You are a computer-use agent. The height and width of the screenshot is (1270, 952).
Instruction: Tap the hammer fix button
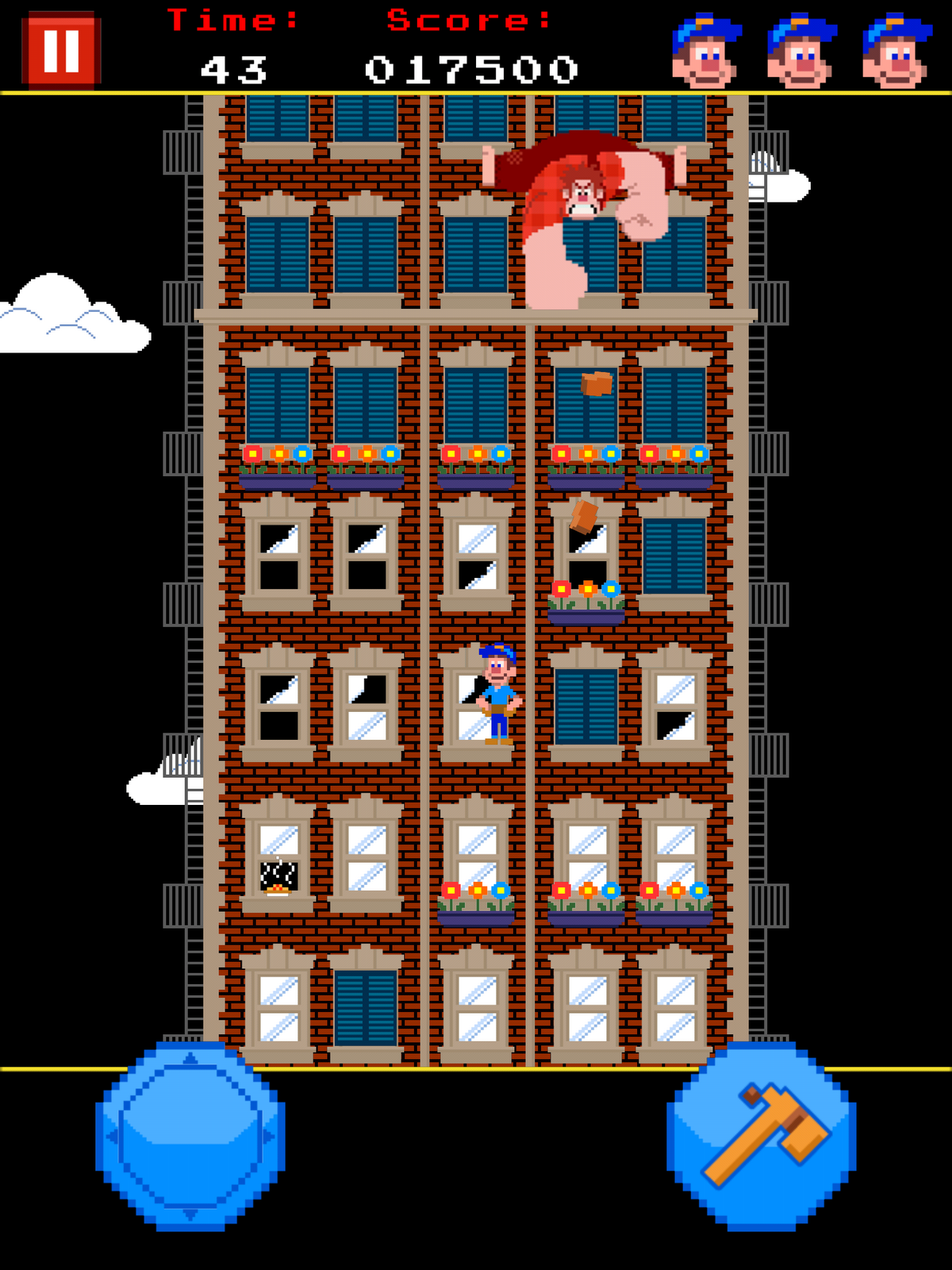click(x=761, y=1136)
